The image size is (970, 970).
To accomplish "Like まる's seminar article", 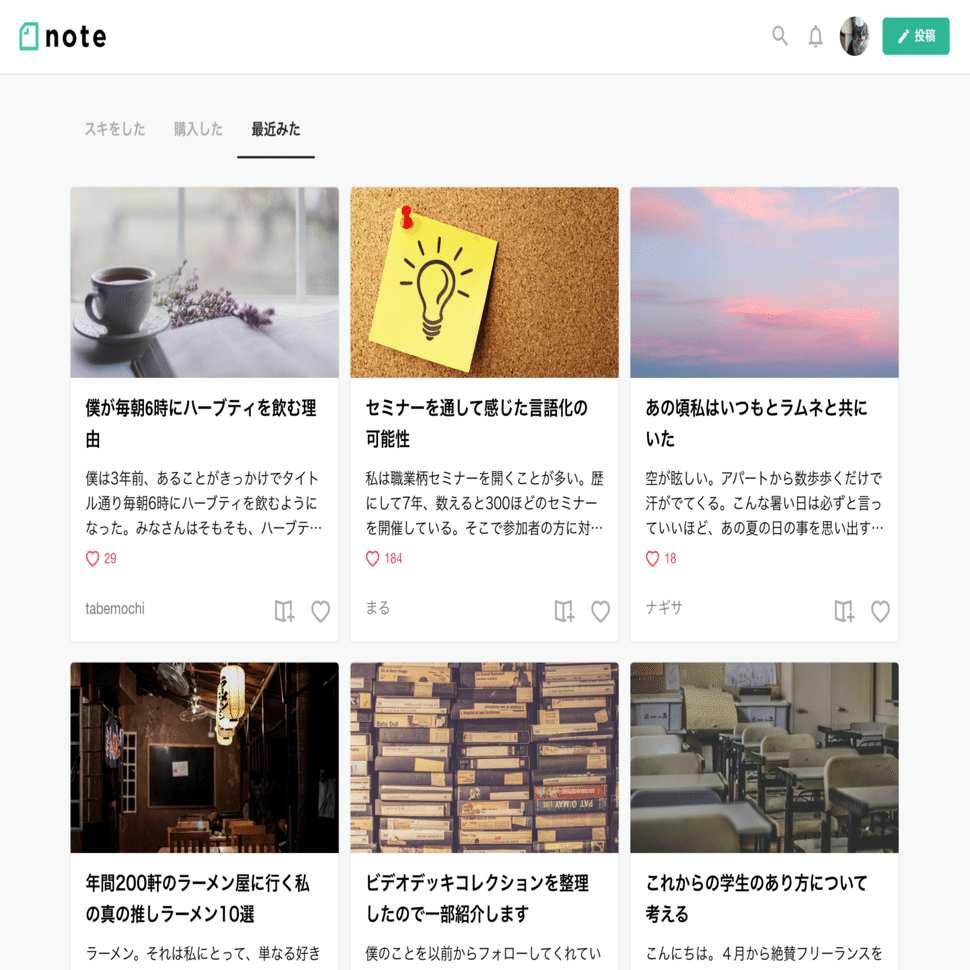I will 600,611.
